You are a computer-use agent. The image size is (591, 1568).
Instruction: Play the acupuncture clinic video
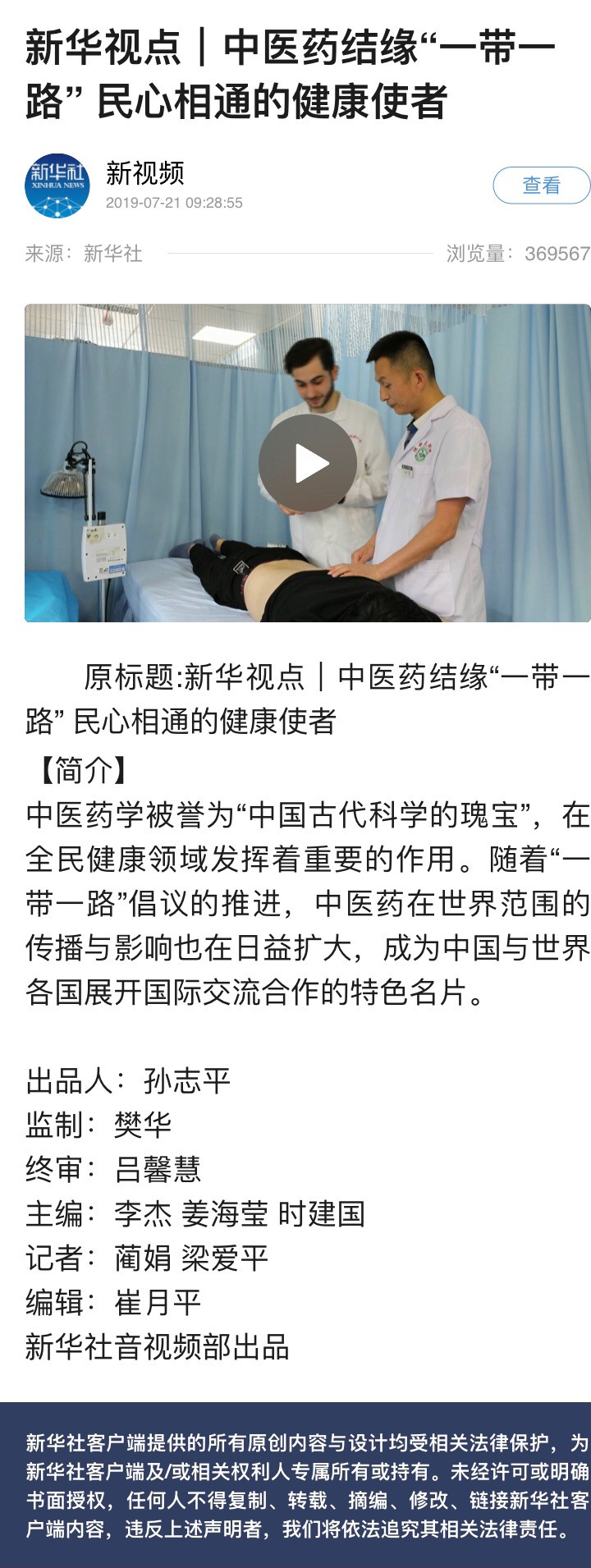[307, 464]
